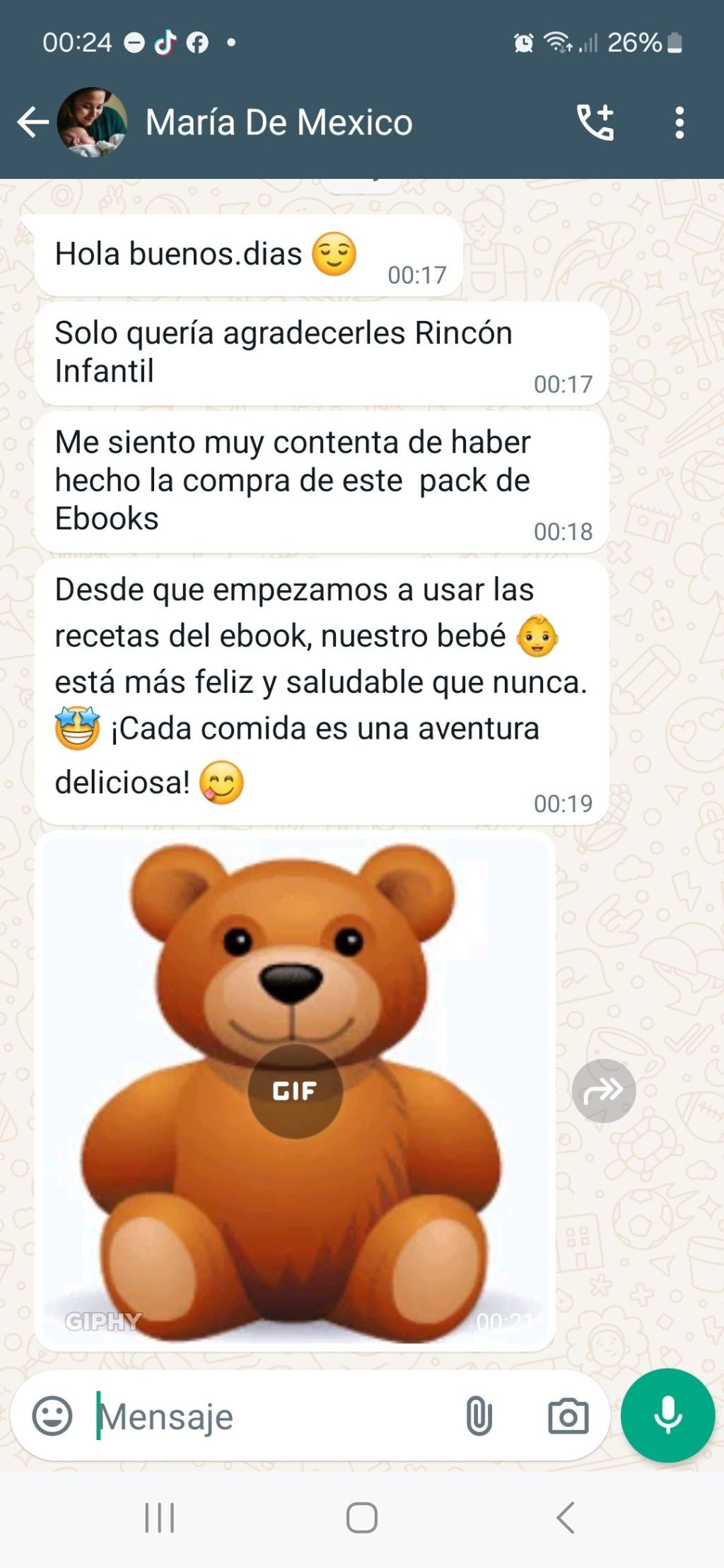Tap the green microphone voice message button

(667, 1415)
